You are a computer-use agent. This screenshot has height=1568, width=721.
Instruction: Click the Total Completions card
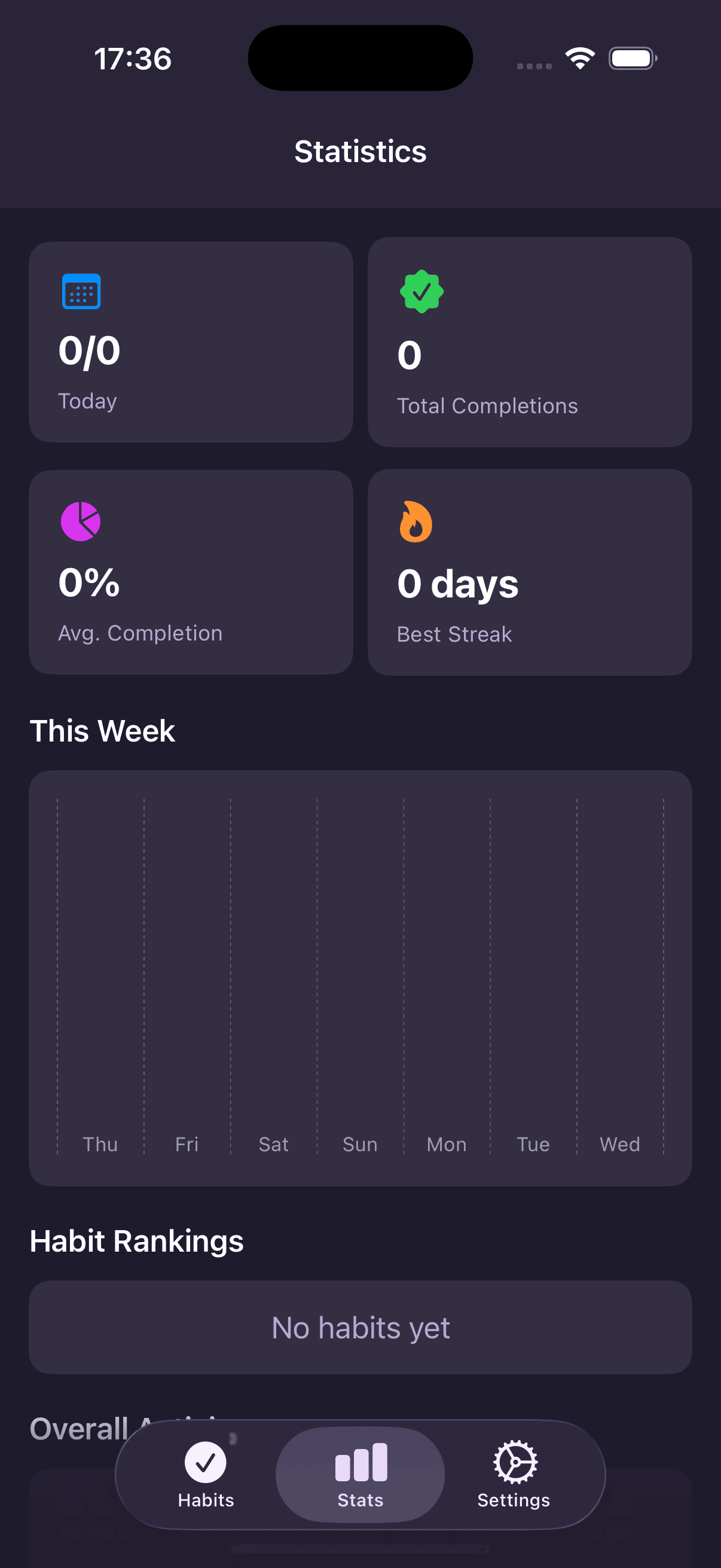(529, 341)
